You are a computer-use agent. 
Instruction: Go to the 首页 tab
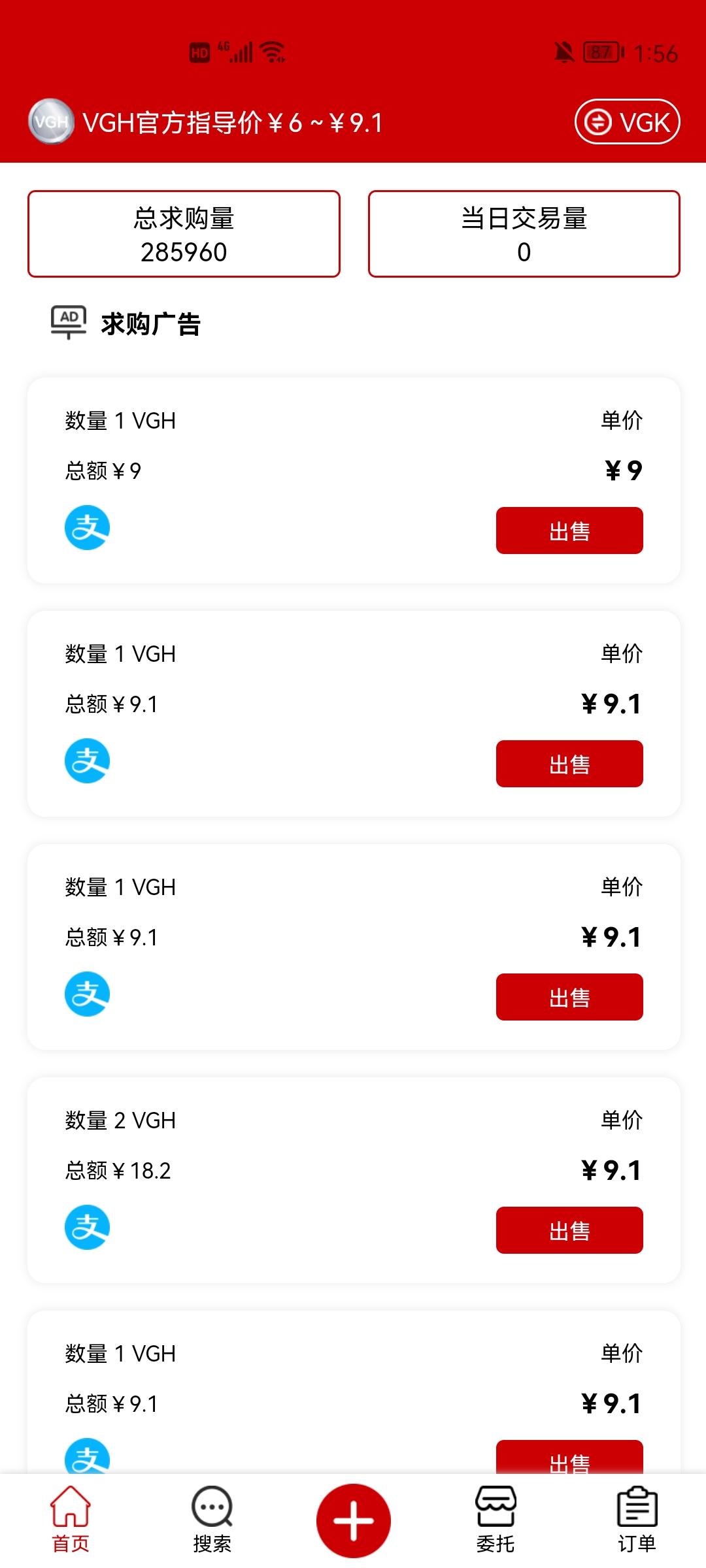tap(71, 1520)
